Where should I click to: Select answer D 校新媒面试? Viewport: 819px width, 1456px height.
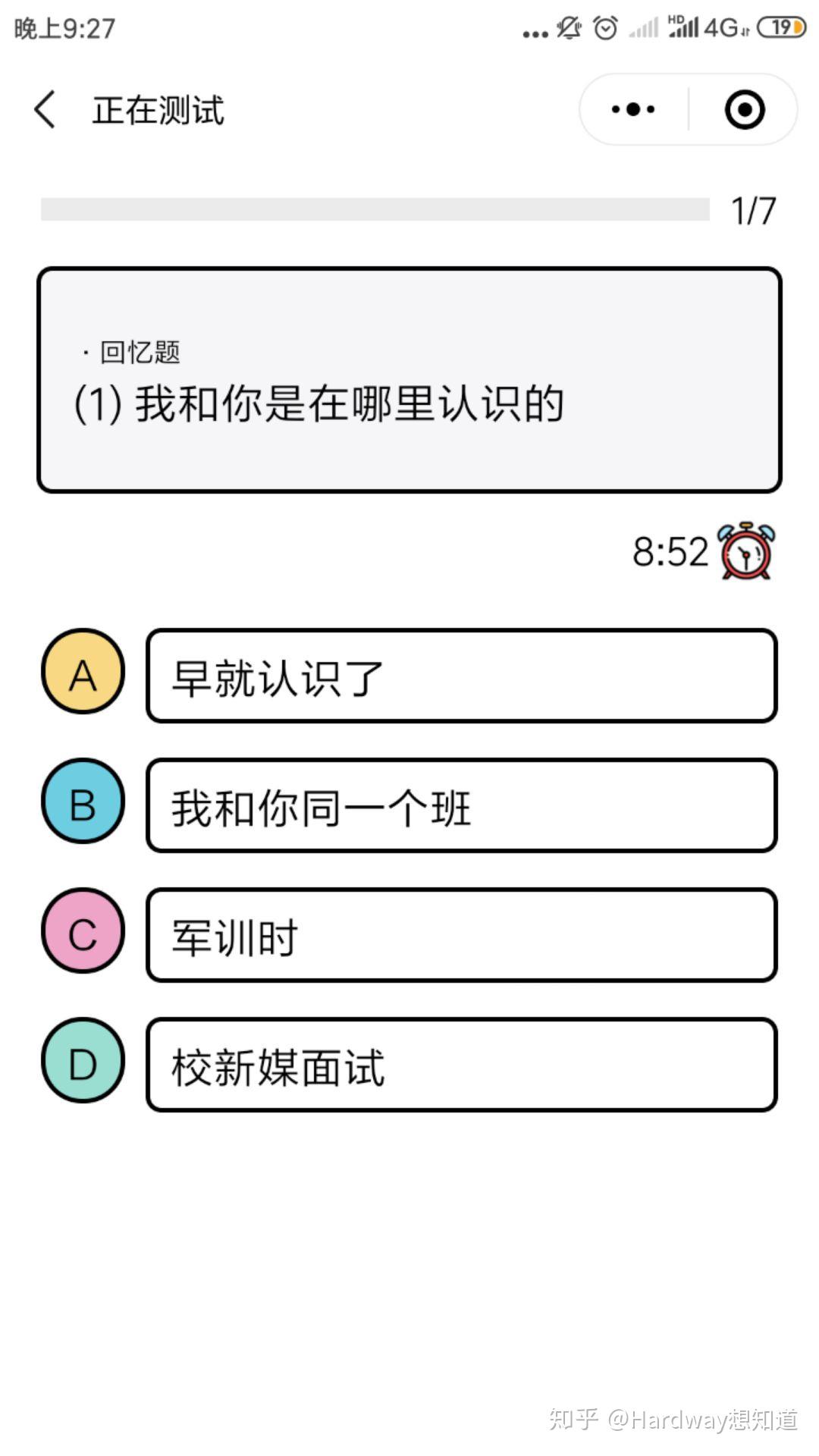(x=461, y=1062)
